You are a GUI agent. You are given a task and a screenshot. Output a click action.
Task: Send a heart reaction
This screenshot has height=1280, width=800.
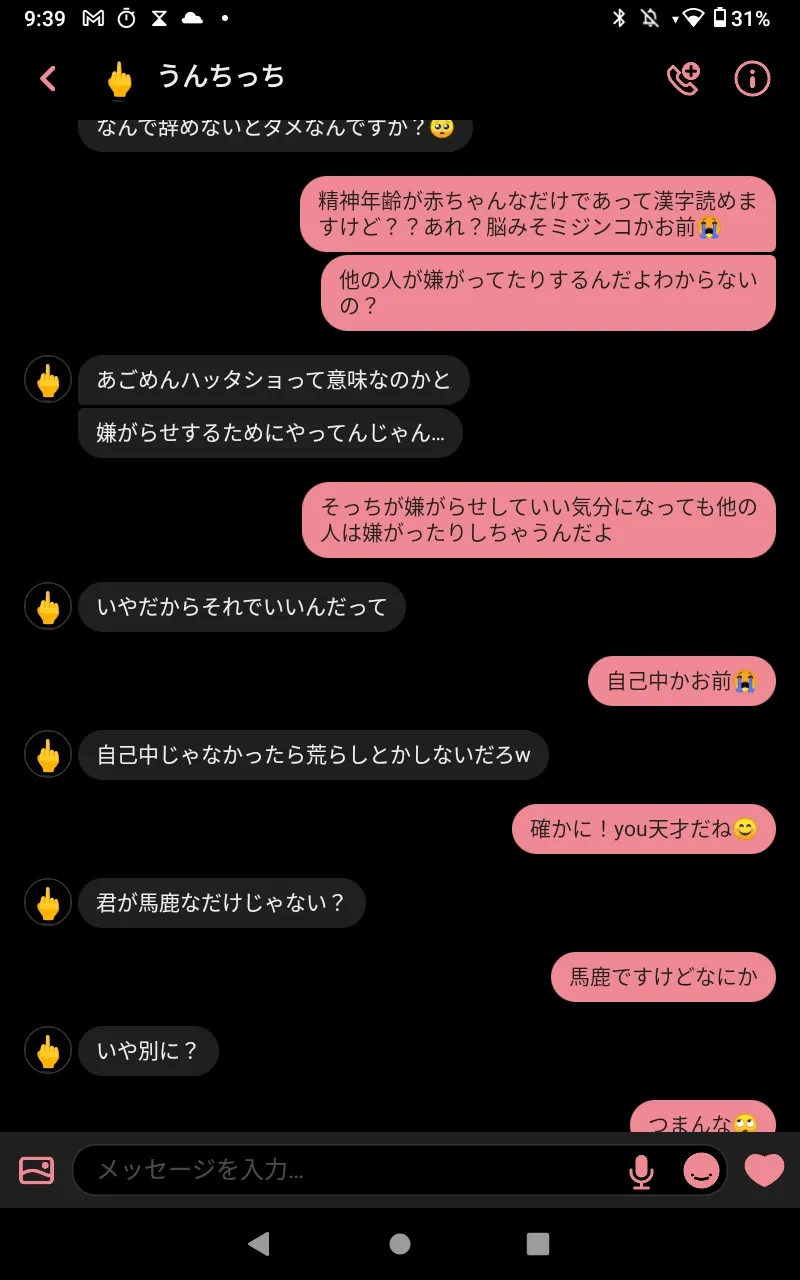point(764,1170)
